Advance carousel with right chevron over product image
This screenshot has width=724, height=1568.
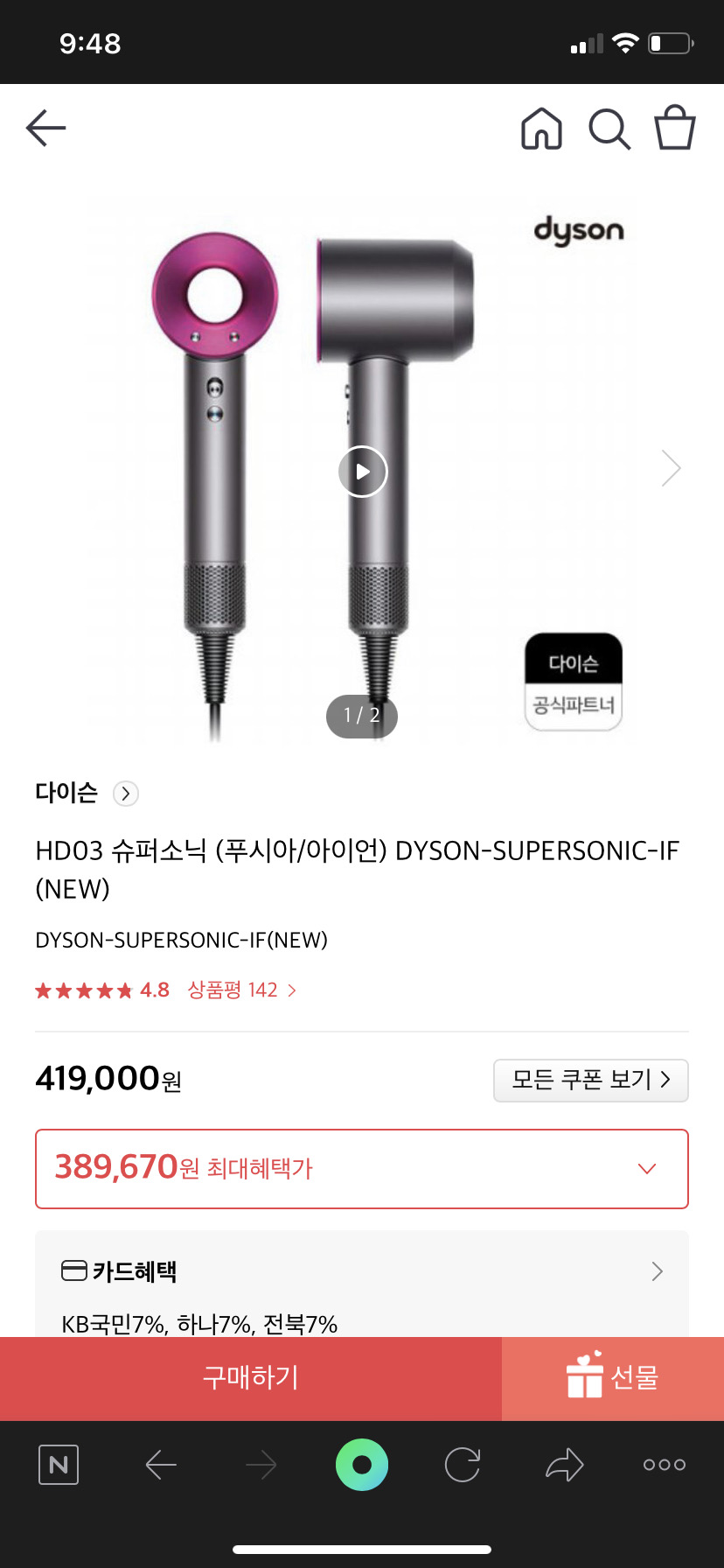670,468
